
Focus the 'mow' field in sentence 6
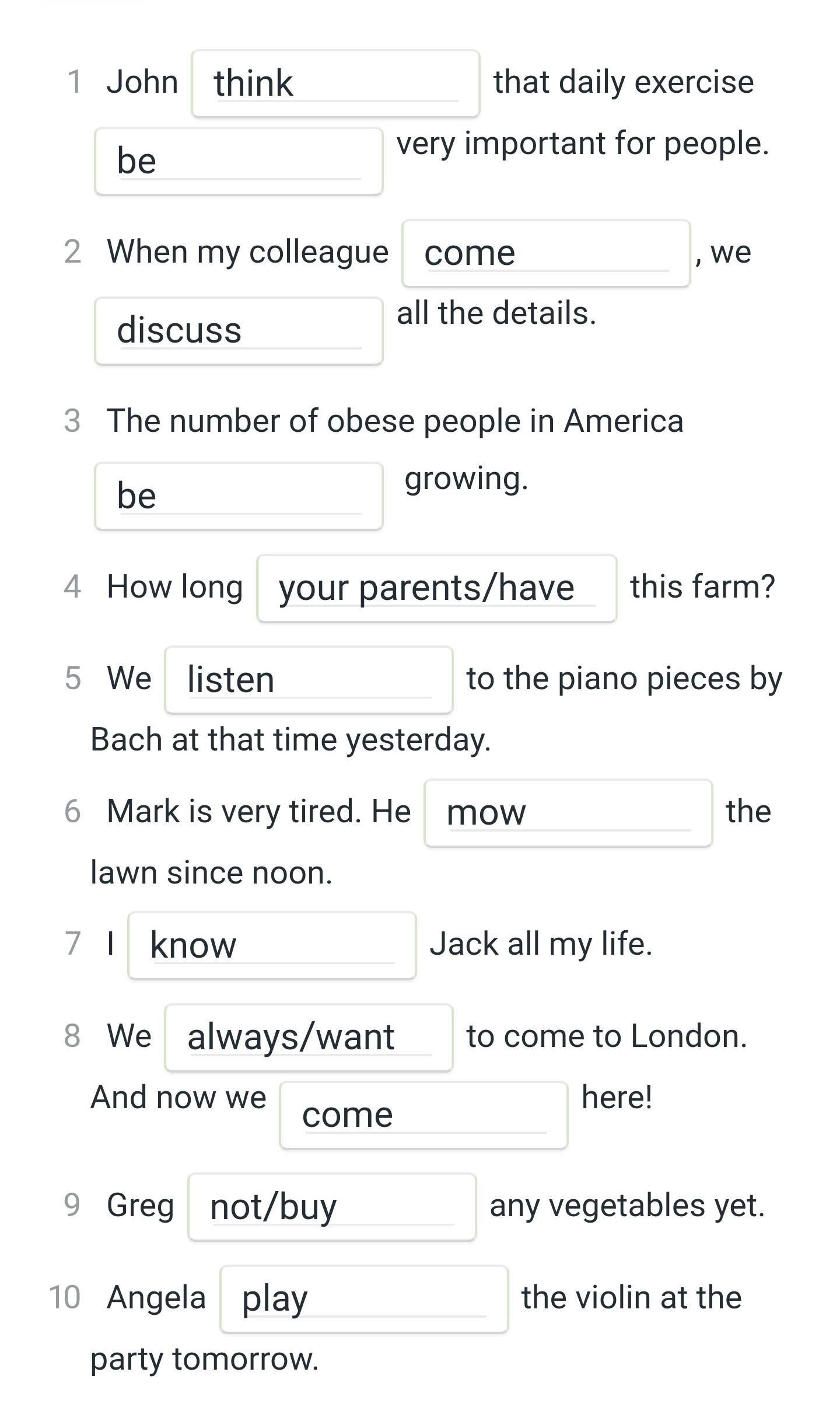click(x=568, y=813)
